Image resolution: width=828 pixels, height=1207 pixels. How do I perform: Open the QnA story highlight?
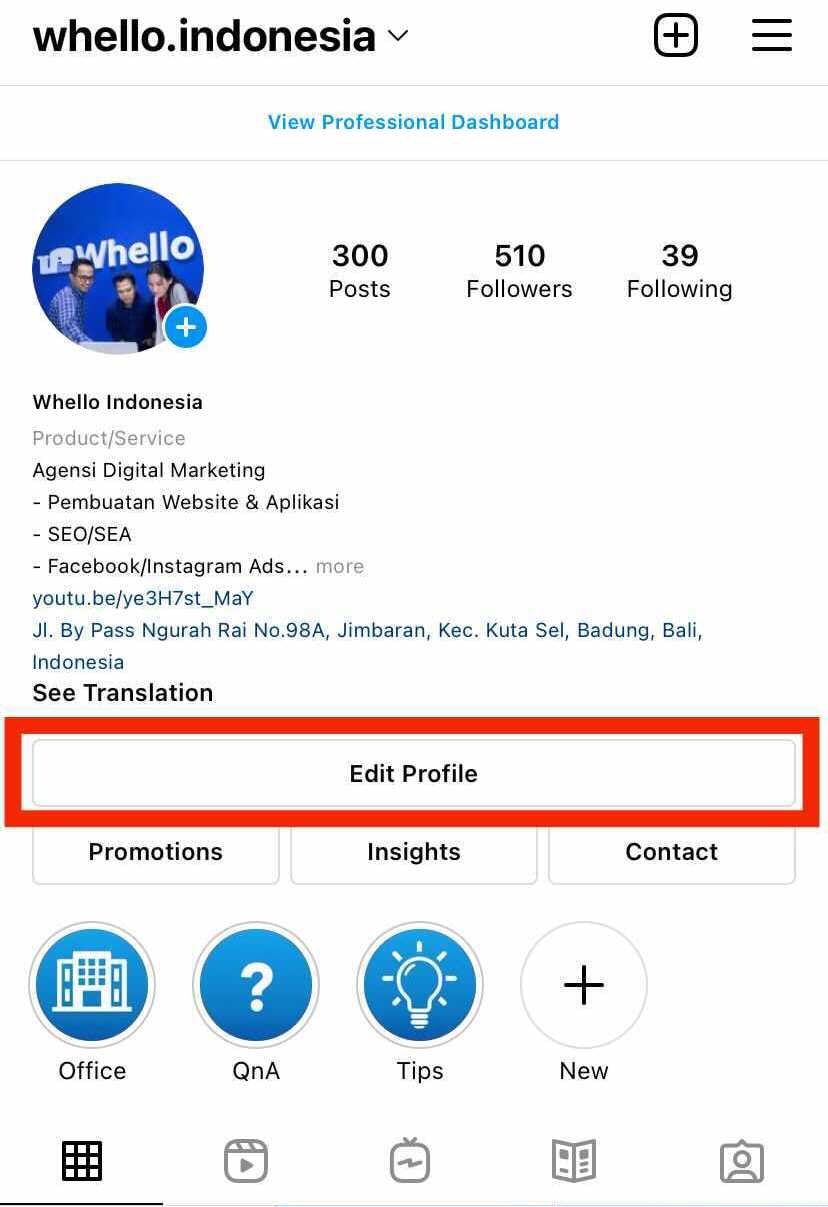(256, 985)
